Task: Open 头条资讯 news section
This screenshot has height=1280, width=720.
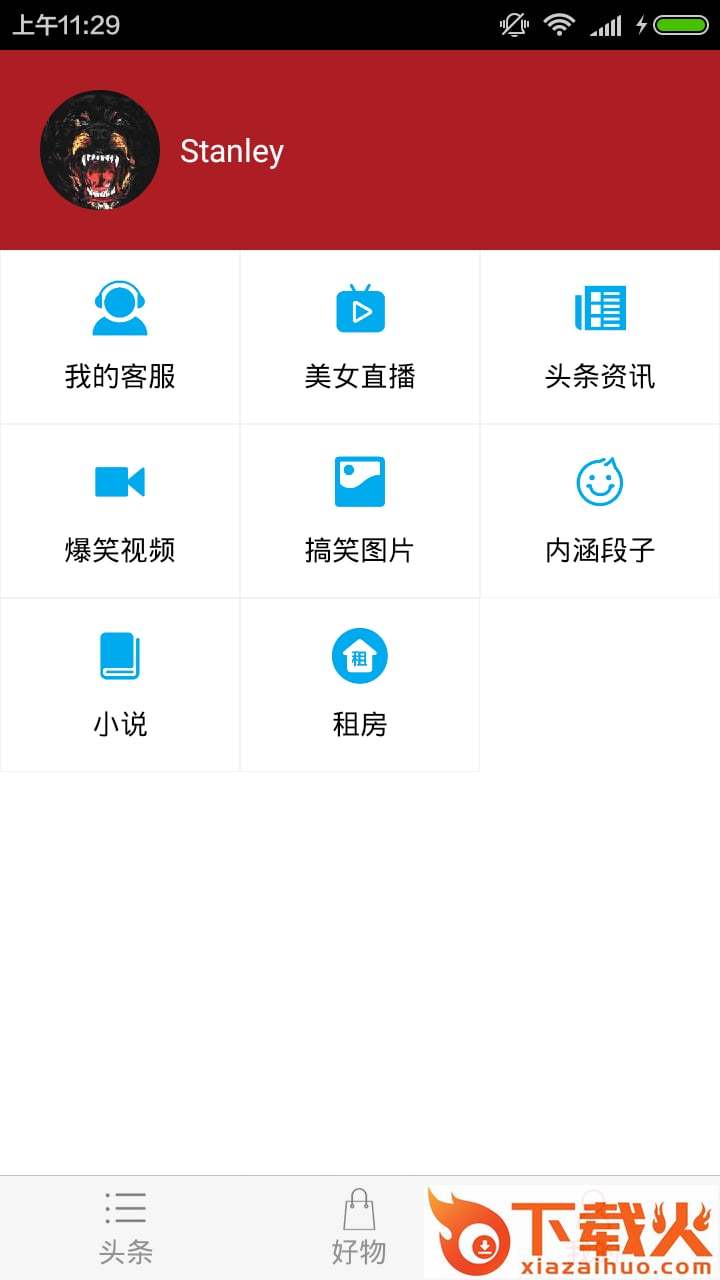Action: [600, 337]
